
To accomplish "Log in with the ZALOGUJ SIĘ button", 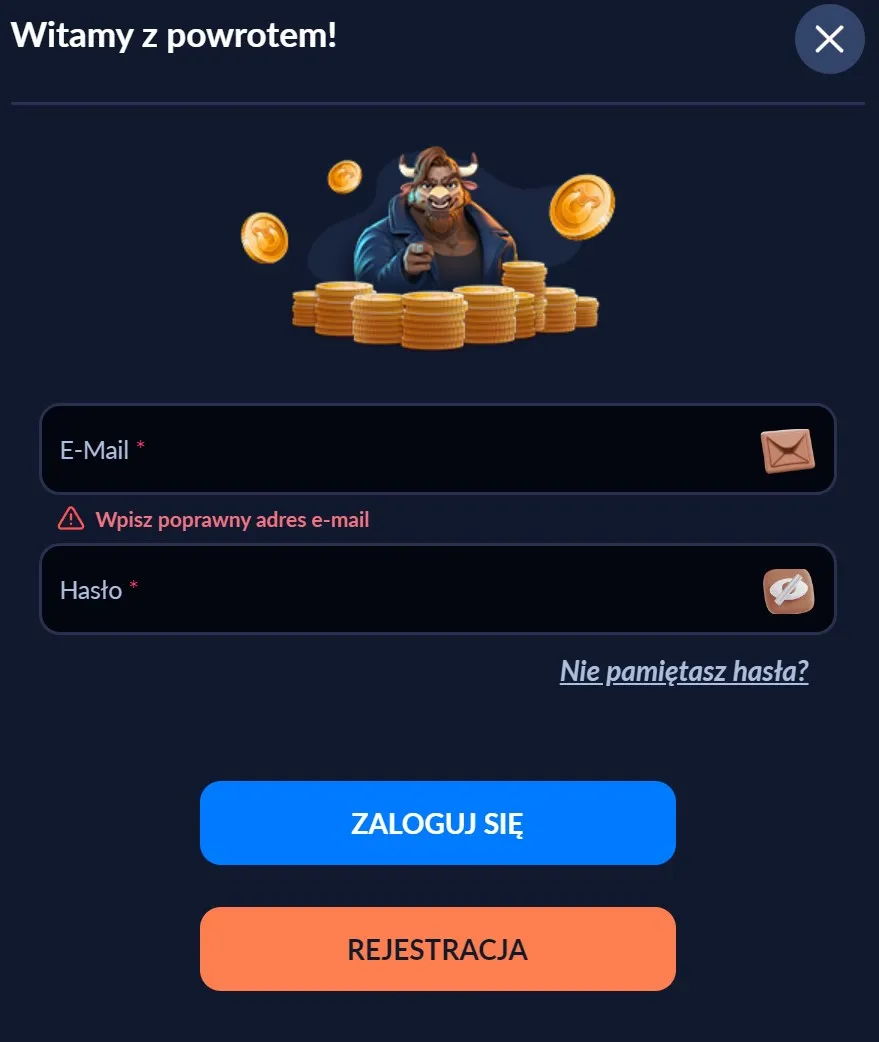I will (x=438, y=823).
